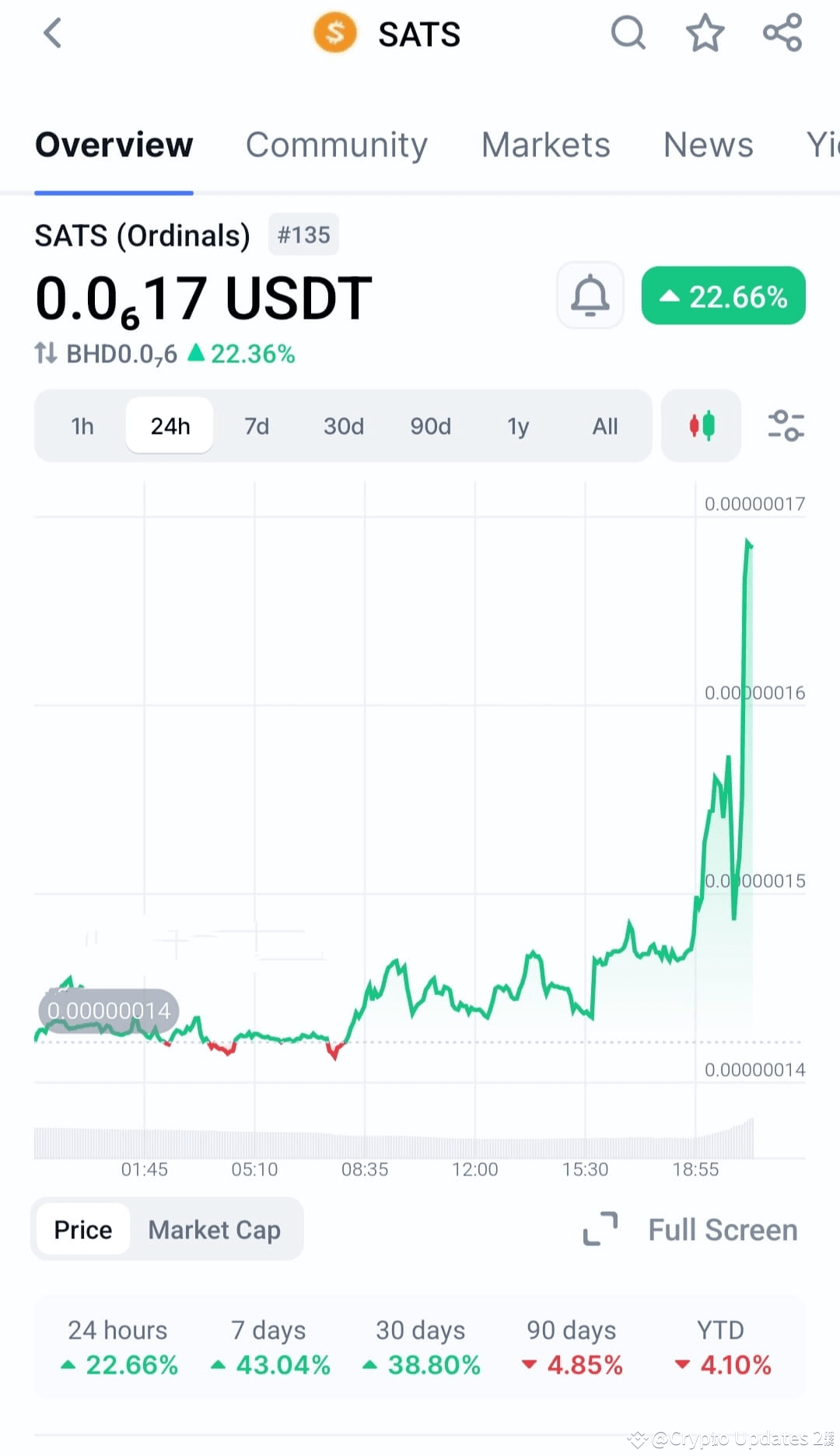Viewport: 840px width, 1456px height.
Task: Select the 7d timeframe button
Action: coord(256,426)
